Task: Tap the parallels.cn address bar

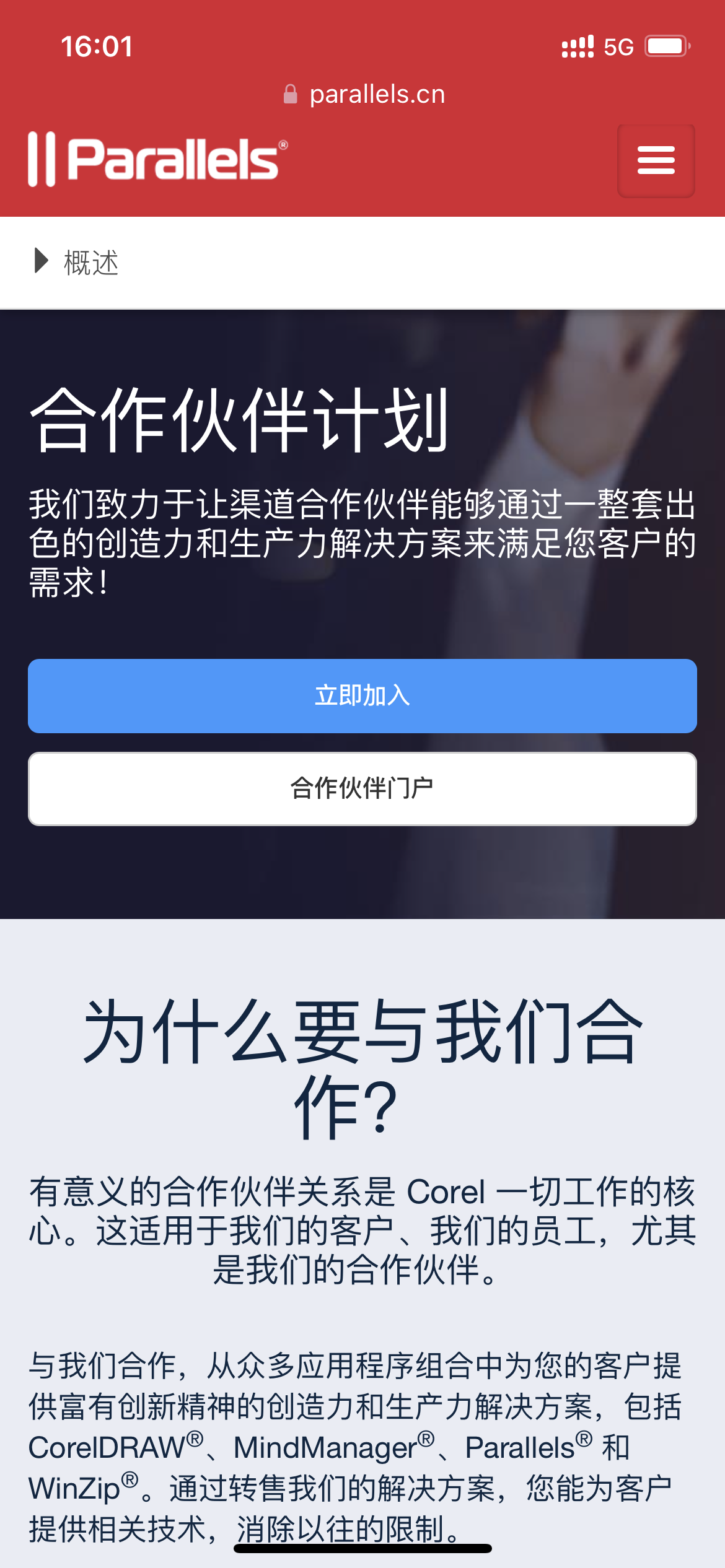Action: point(364,95)
